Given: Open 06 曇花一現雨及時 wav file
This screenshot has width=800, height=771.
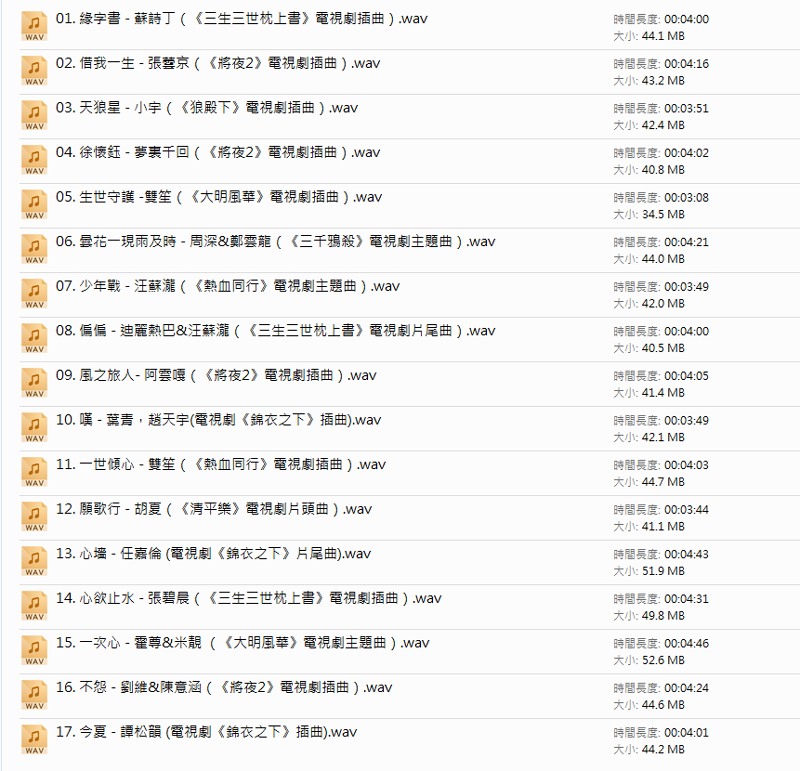Looking at the screenshot, I should [275, 241].
